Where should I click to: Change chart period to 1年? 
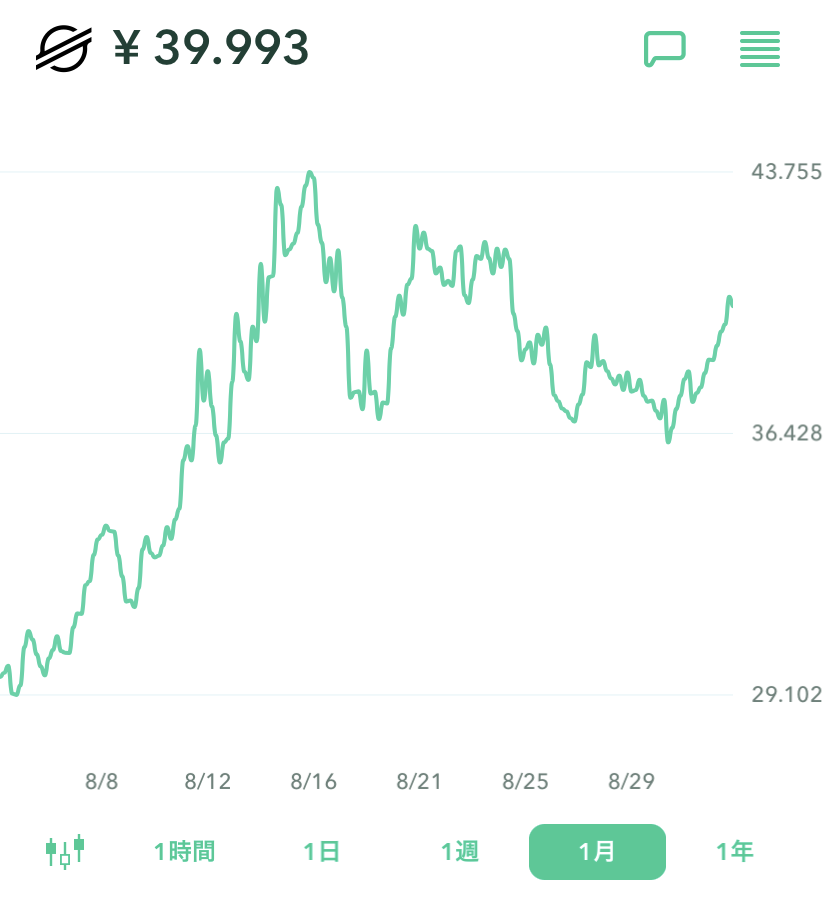coord(734,852)
